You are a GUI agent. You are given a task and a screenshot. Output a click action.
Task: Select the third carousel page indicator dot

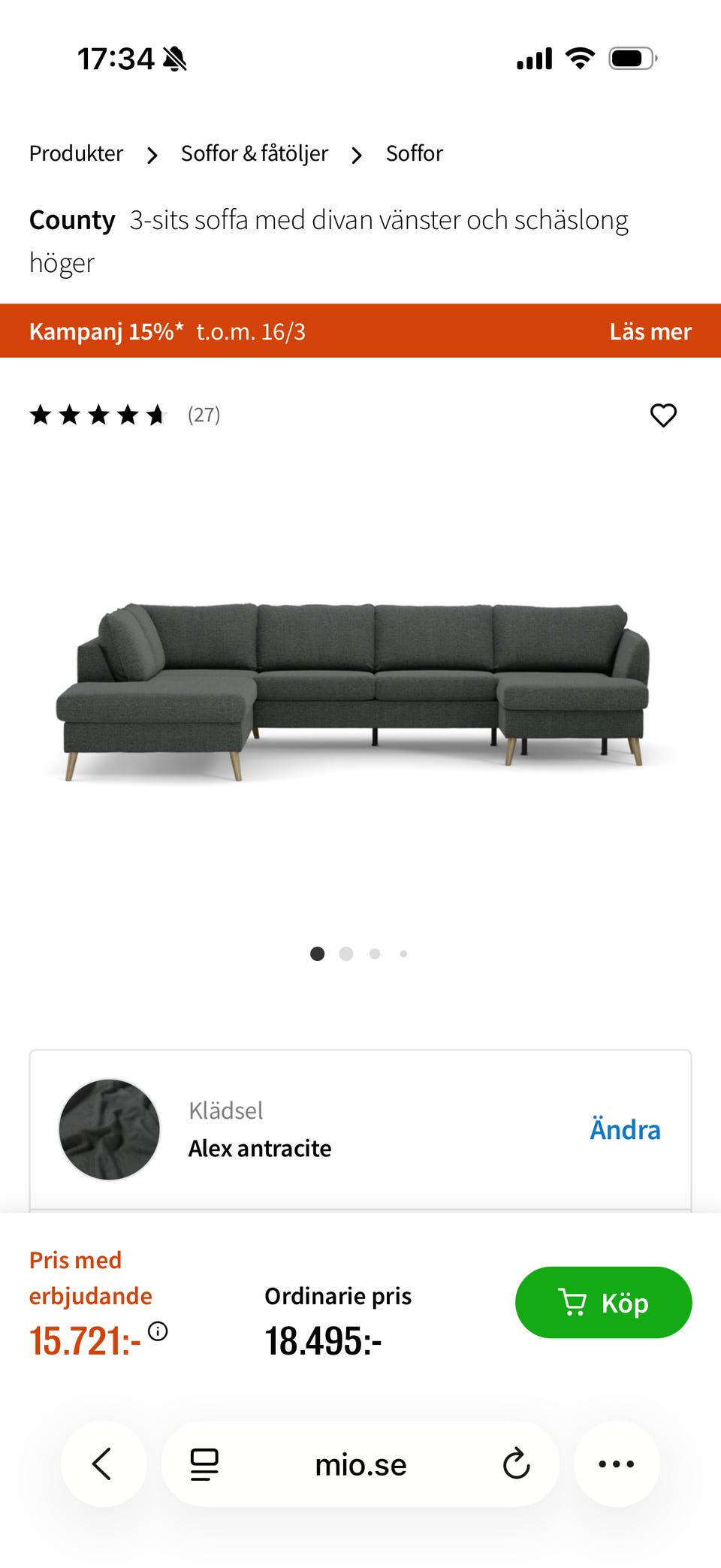[x=375, y=953]
